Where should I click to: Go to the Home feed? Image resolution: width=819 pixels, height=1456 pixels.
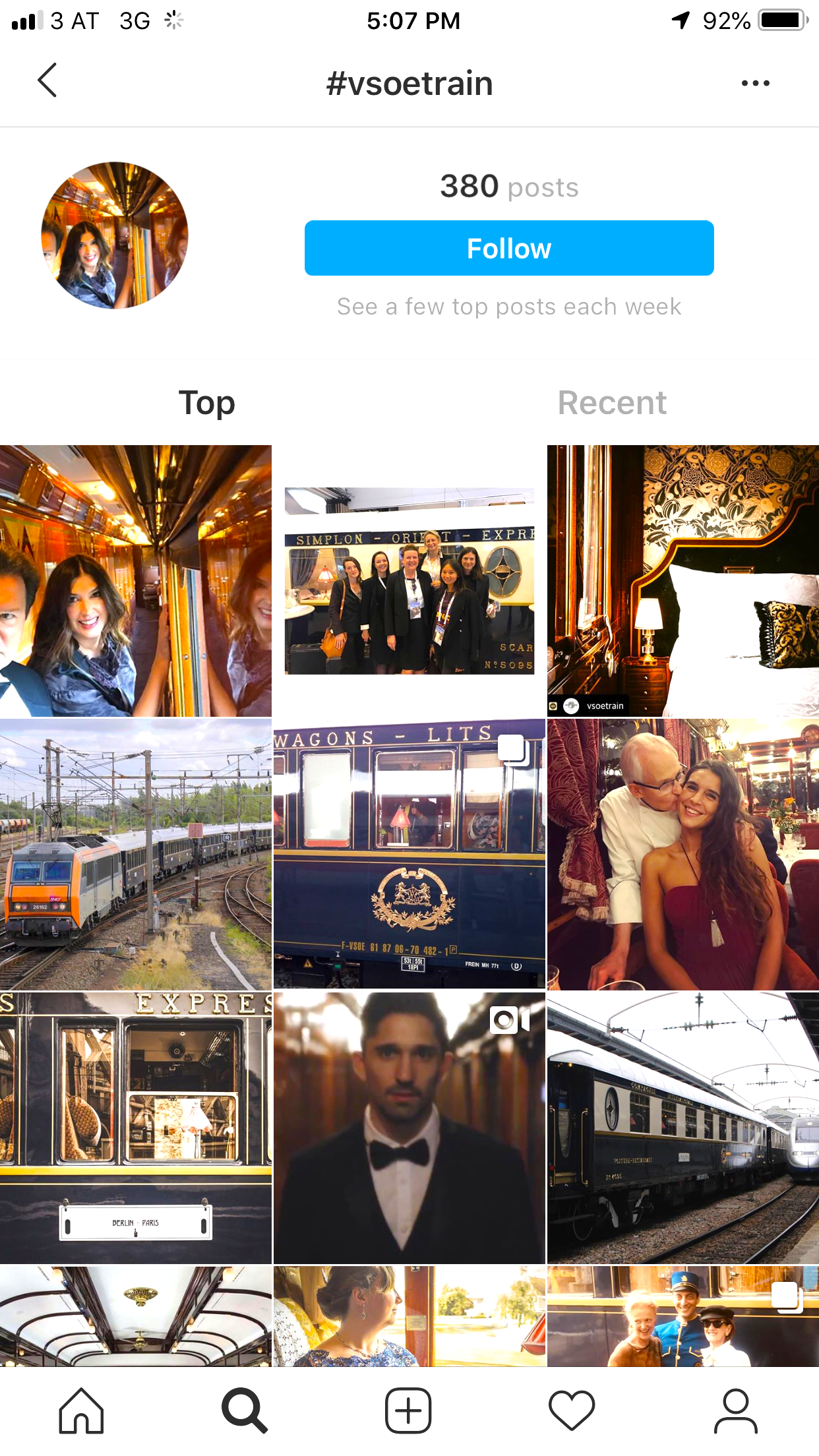(x=81, y=1410)
